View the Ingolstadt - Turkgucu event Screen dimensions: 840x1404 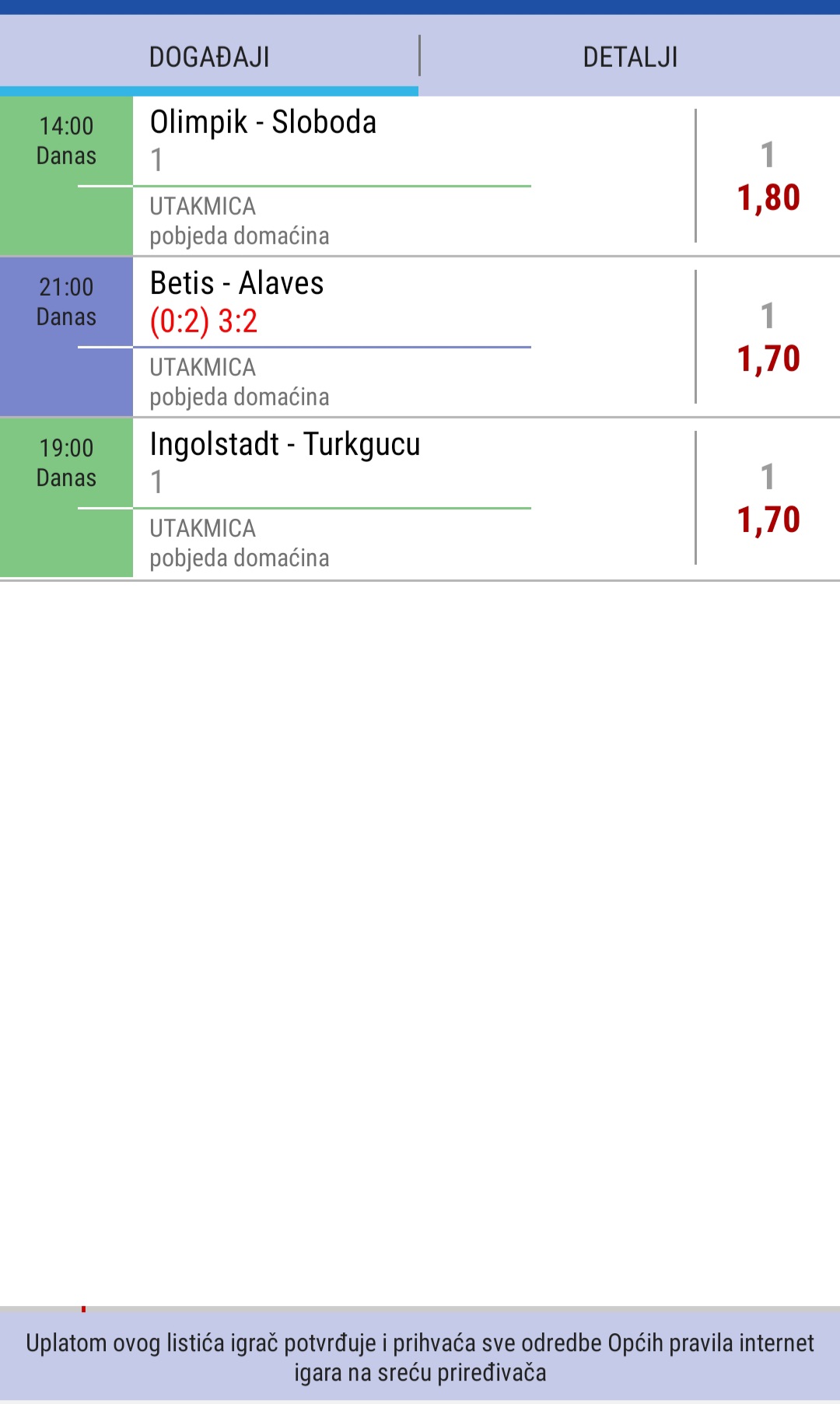285,445
